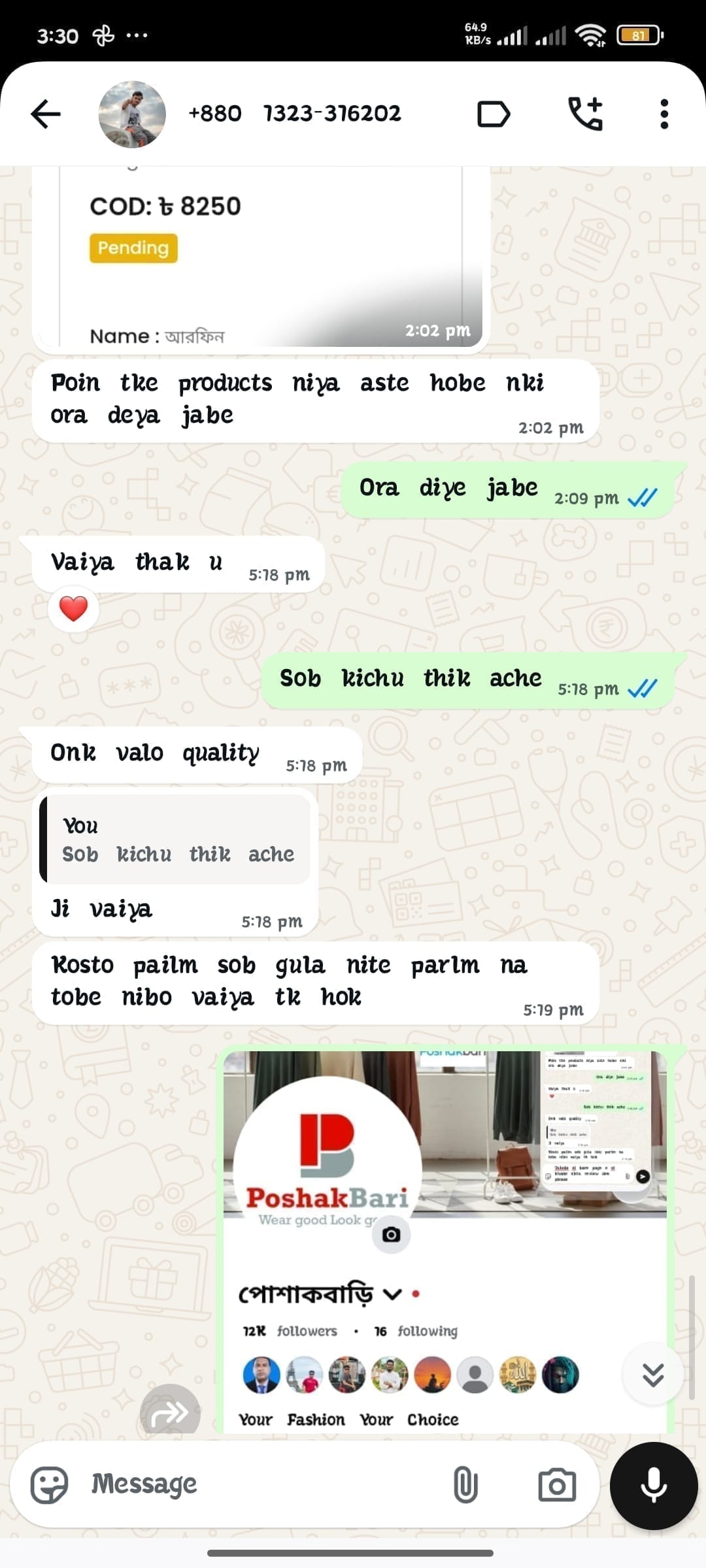
Task: Open the label tag icon
Action: (x=494, y=114)
